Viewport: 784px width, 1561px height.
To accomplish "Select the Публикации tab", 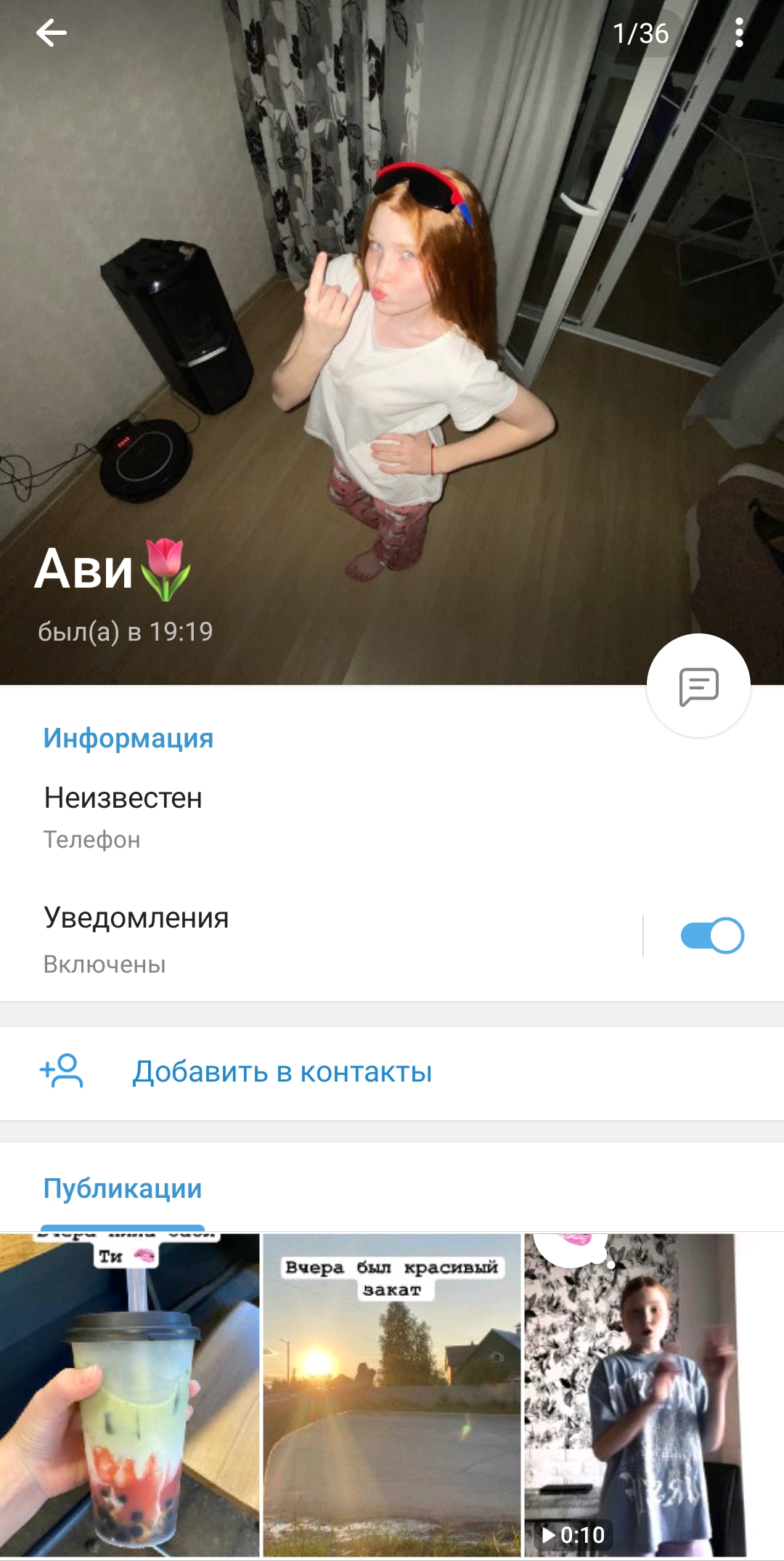I will click(122, 1189).
